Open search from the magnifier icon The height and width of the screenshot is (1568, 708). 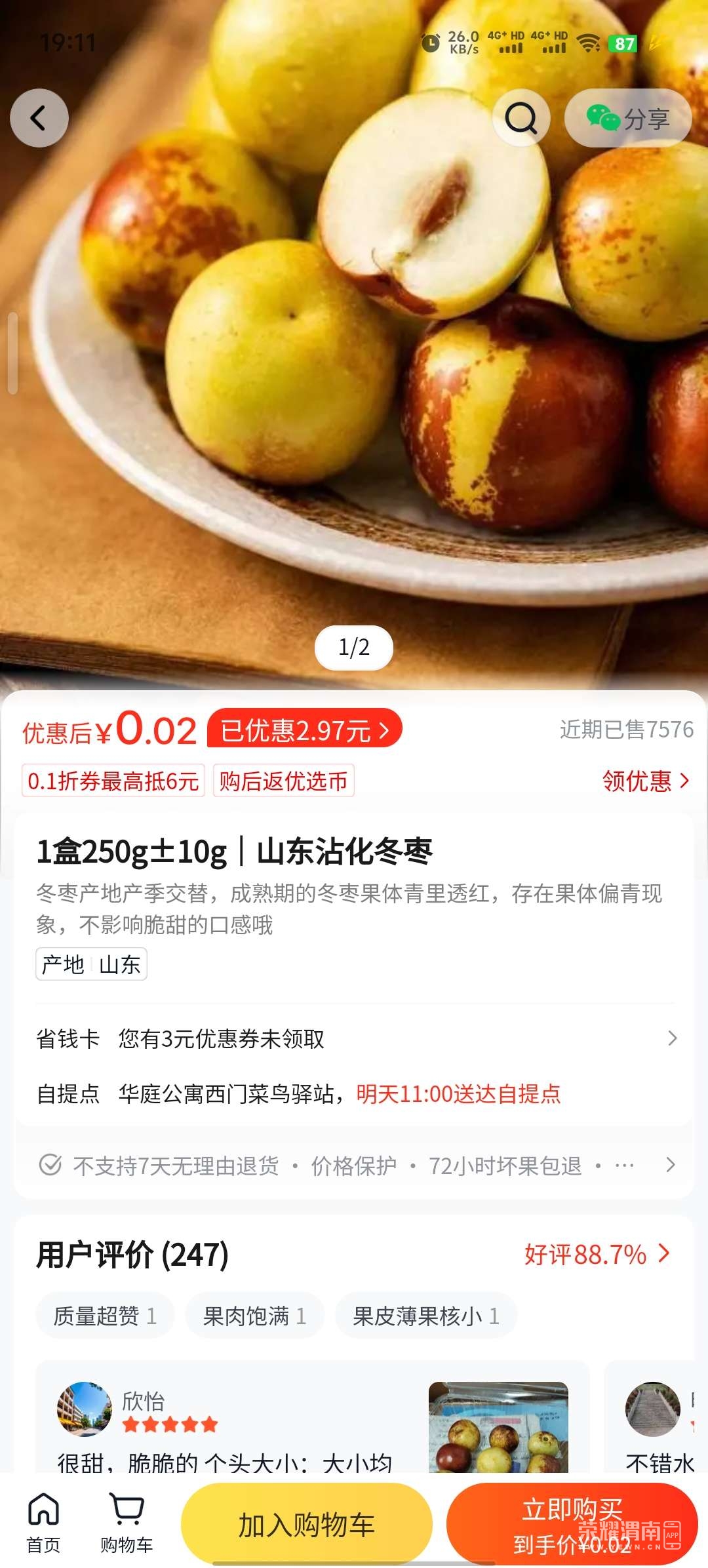pos(521,118)
